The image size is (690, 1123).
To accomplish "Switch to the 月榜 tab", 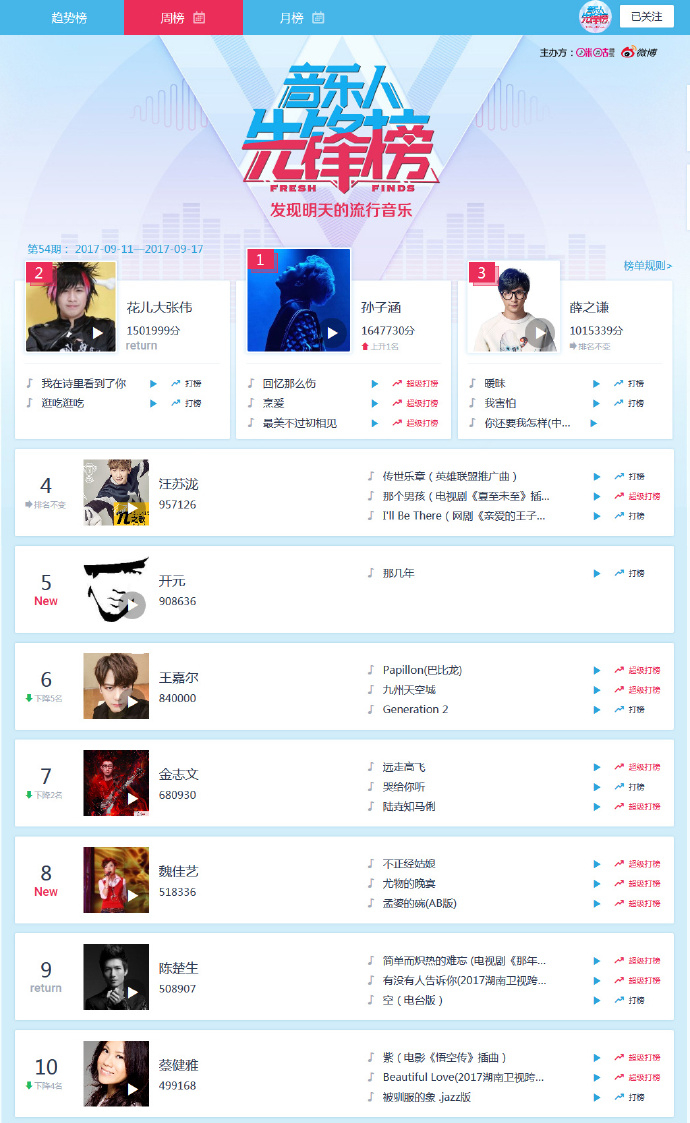I will tap(301, 17).
